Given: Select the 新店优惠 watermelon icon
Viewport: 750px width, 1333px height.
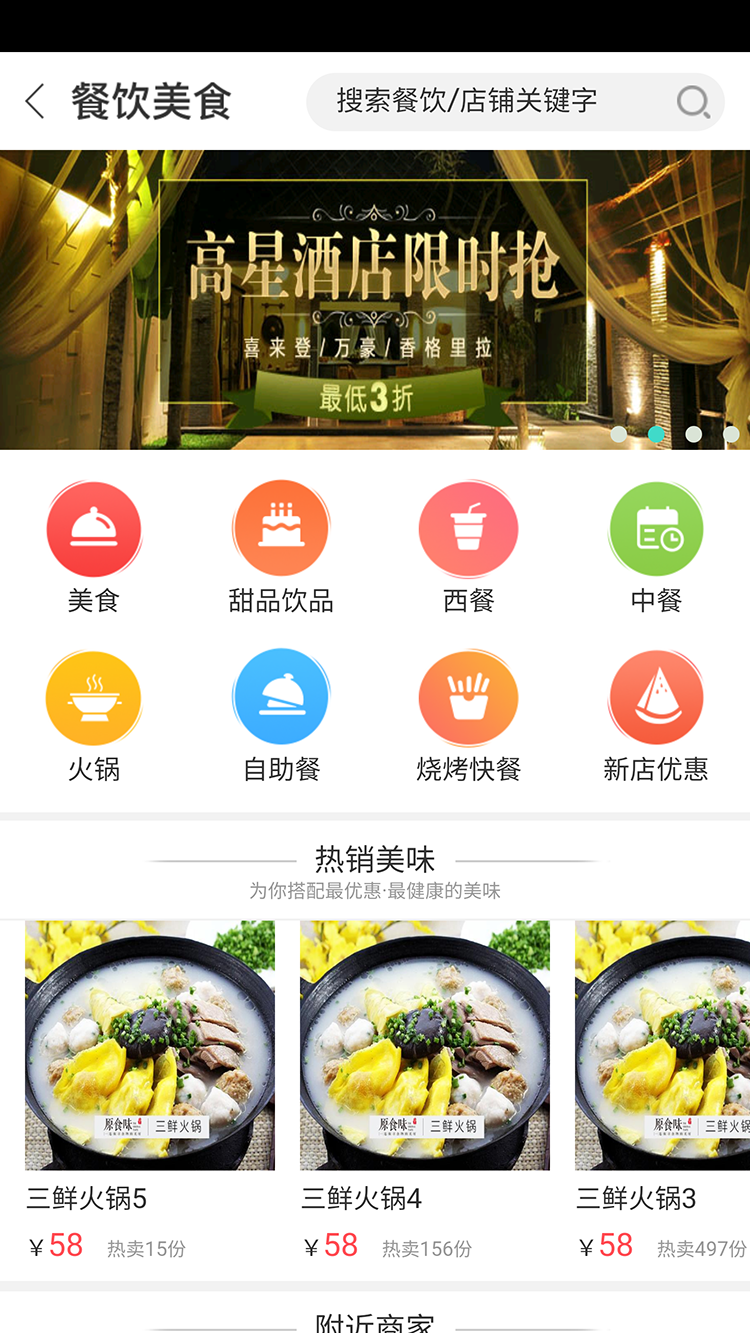Looking at the screenshot, I should pos(656,697).
